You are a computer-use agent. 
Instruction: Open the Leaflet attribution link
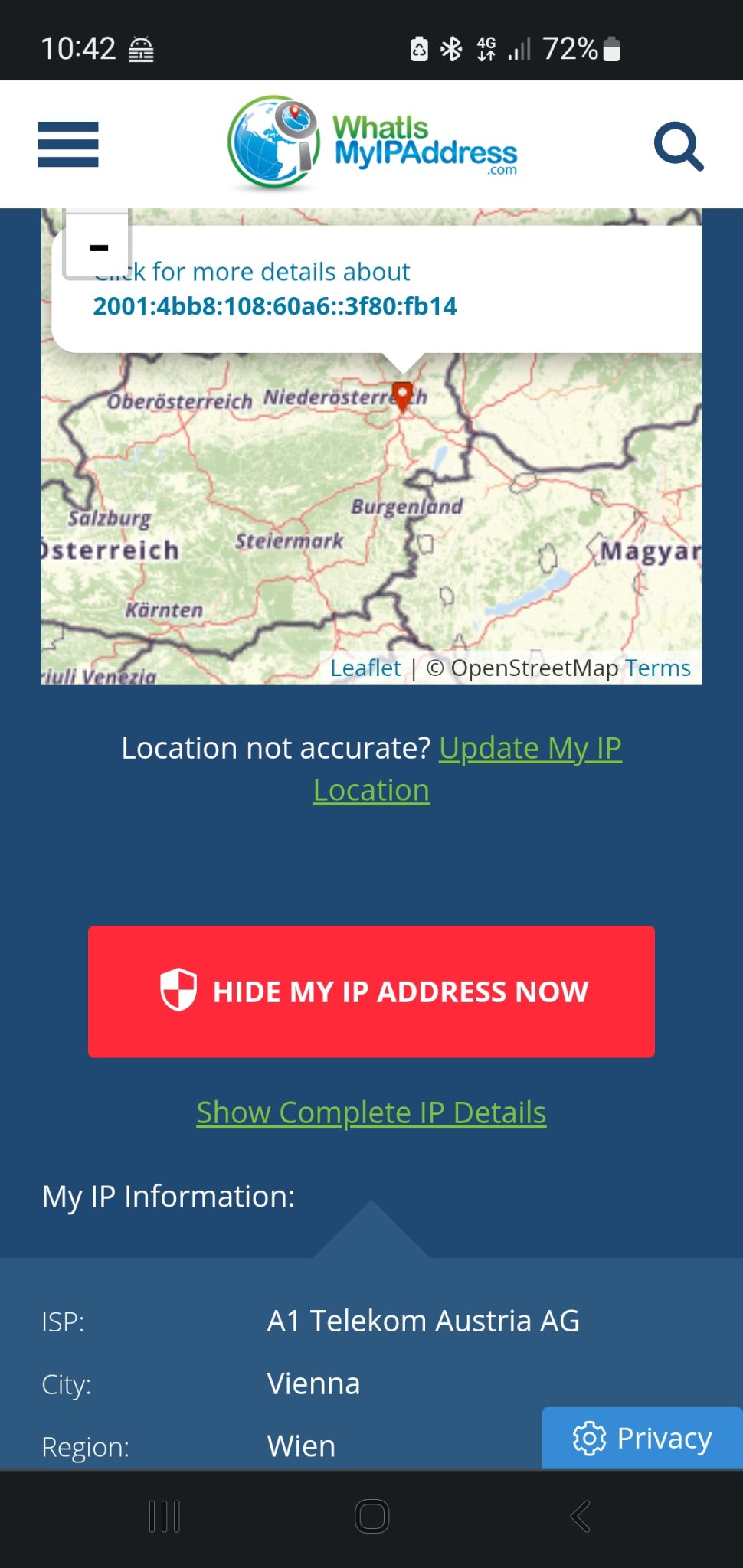(365, 668)
